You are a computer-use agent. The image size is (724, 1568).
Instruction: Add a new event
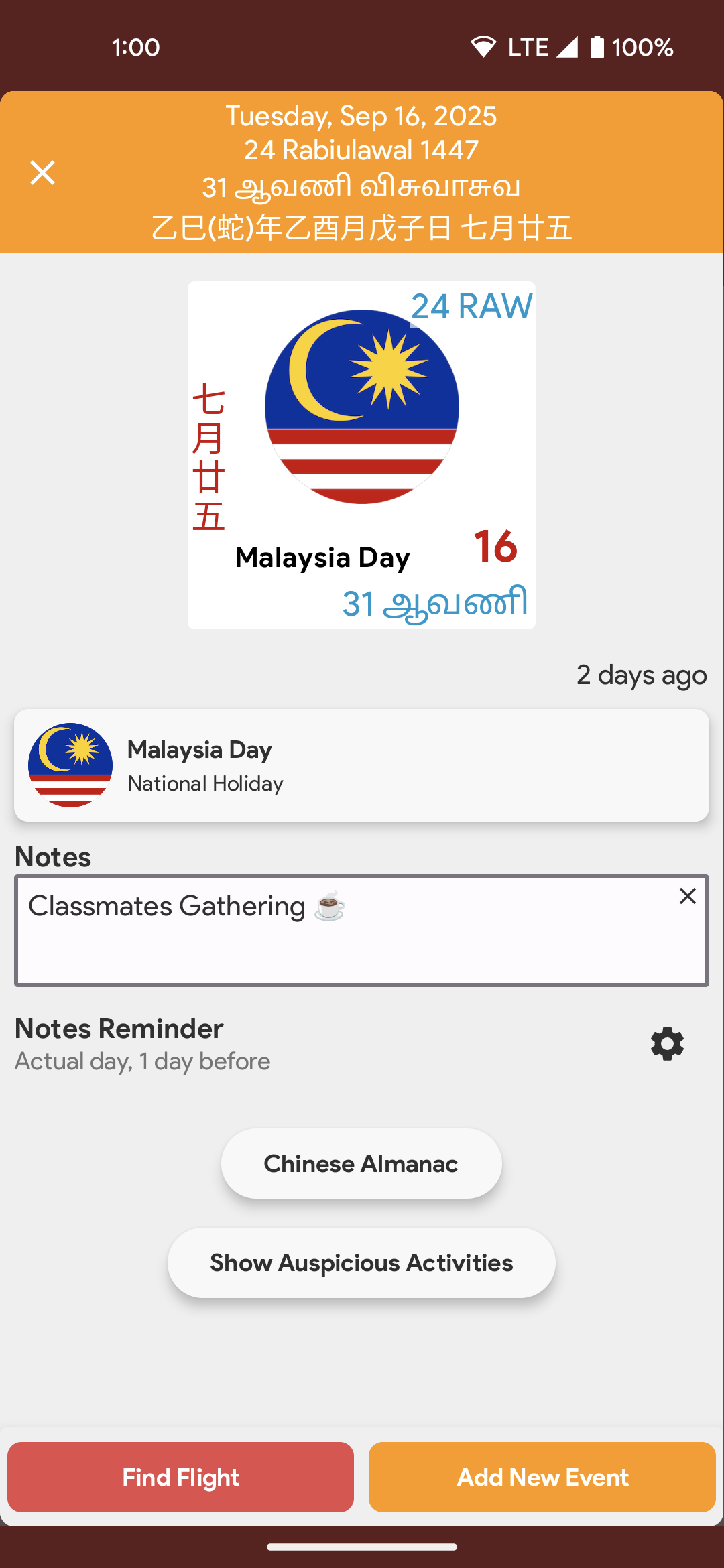tap(542, 1477)
